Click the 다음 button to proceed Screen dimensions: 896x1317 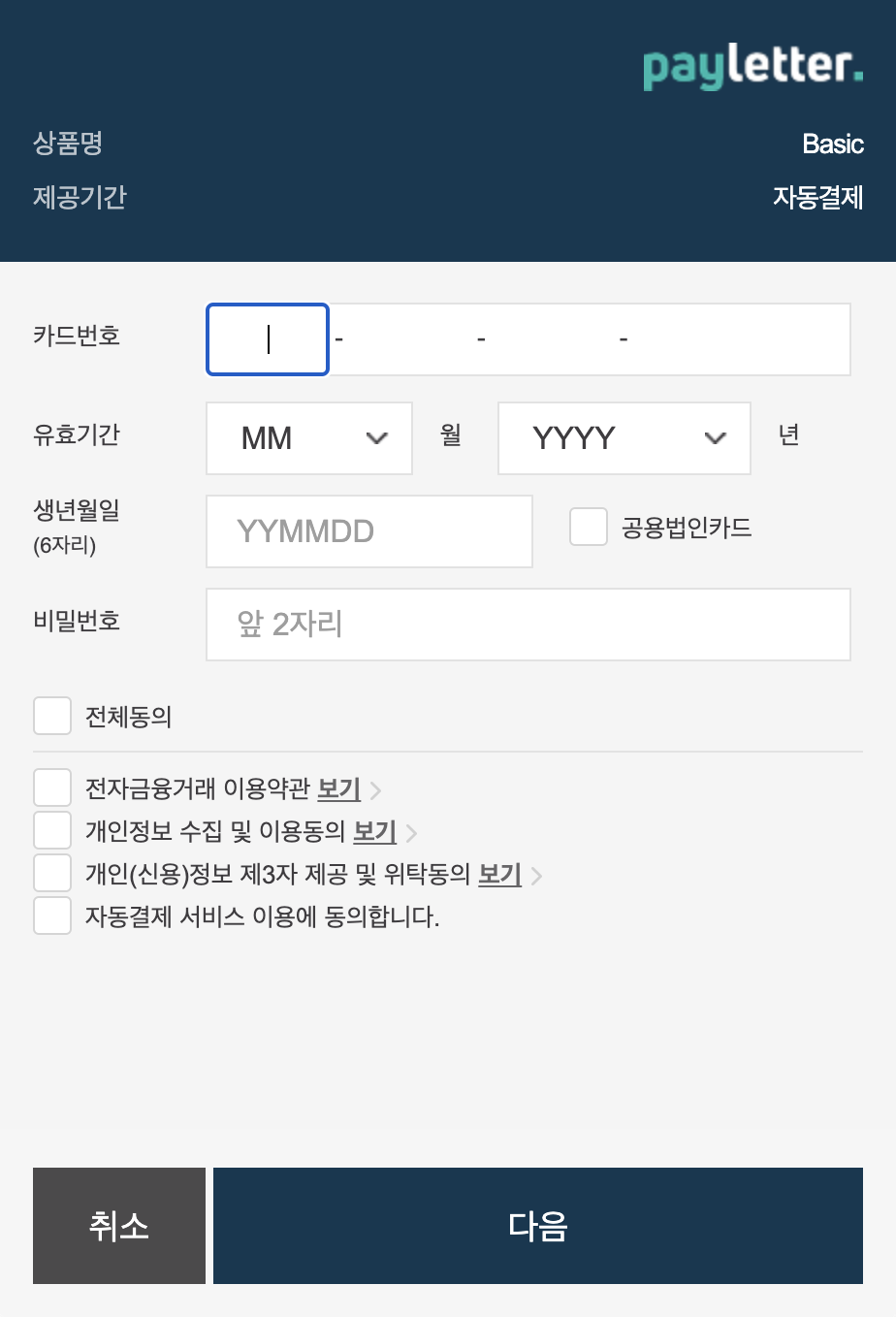click(537, 1225)
